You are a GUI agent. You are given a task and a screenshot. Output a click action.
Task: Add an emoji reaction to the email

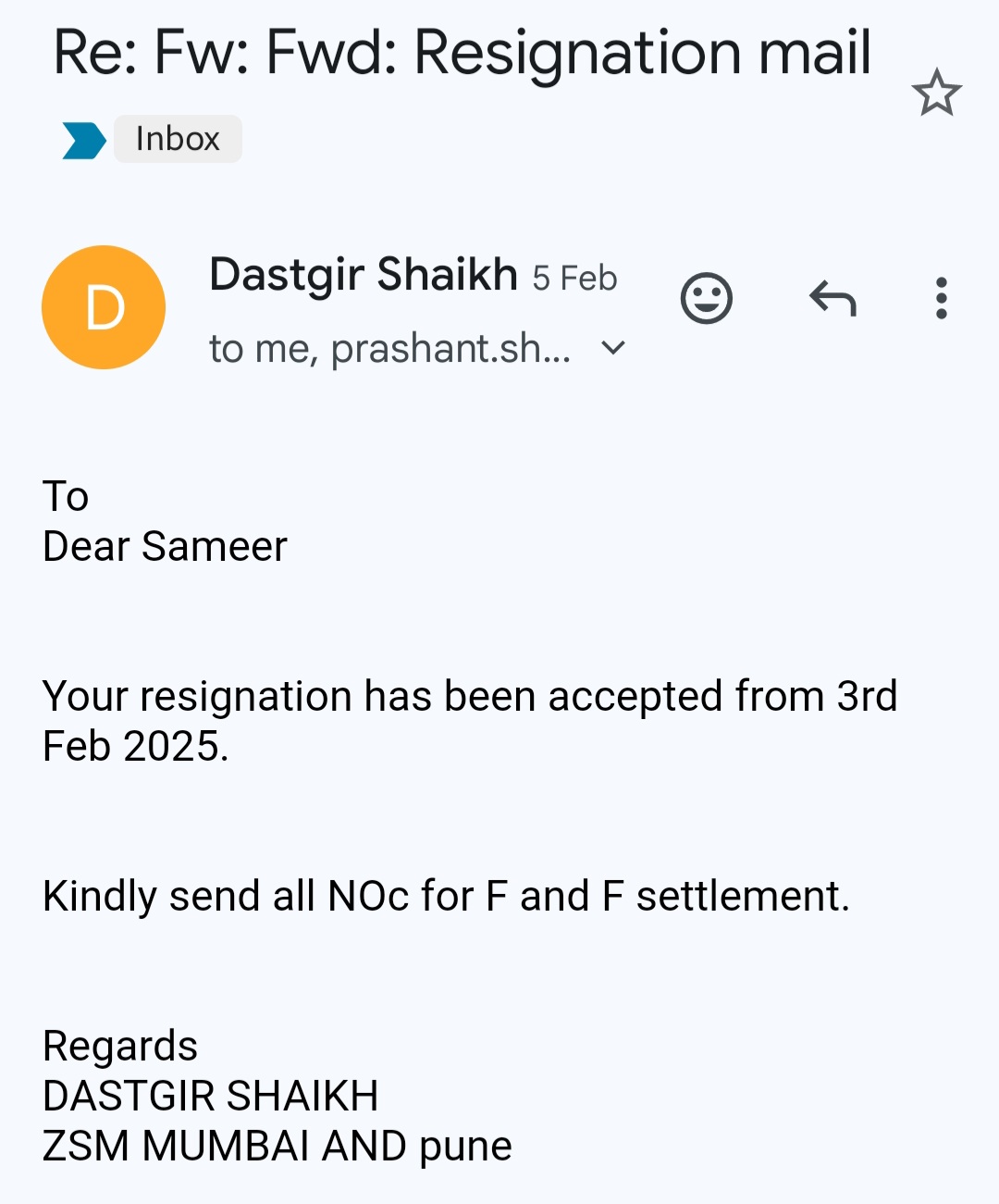click(x=707, y=299)
